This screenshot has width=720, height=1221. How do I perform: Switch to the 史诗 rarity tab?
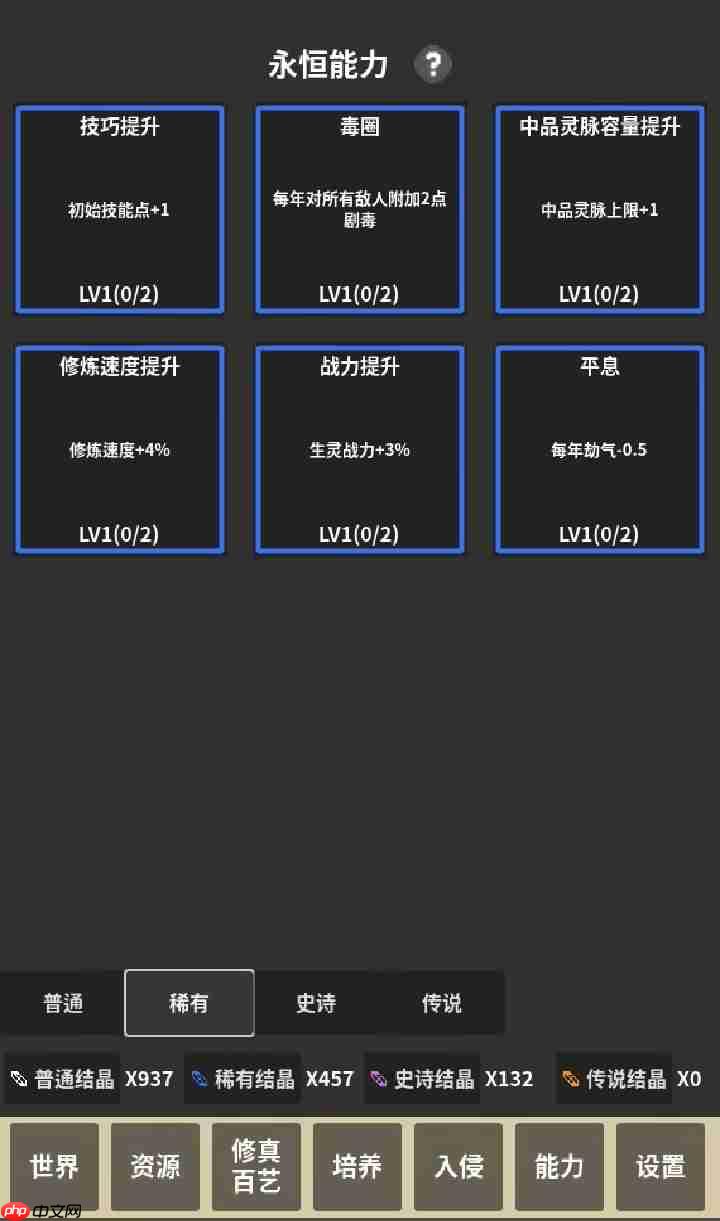pyautogui.click(x=316, y=1003)
